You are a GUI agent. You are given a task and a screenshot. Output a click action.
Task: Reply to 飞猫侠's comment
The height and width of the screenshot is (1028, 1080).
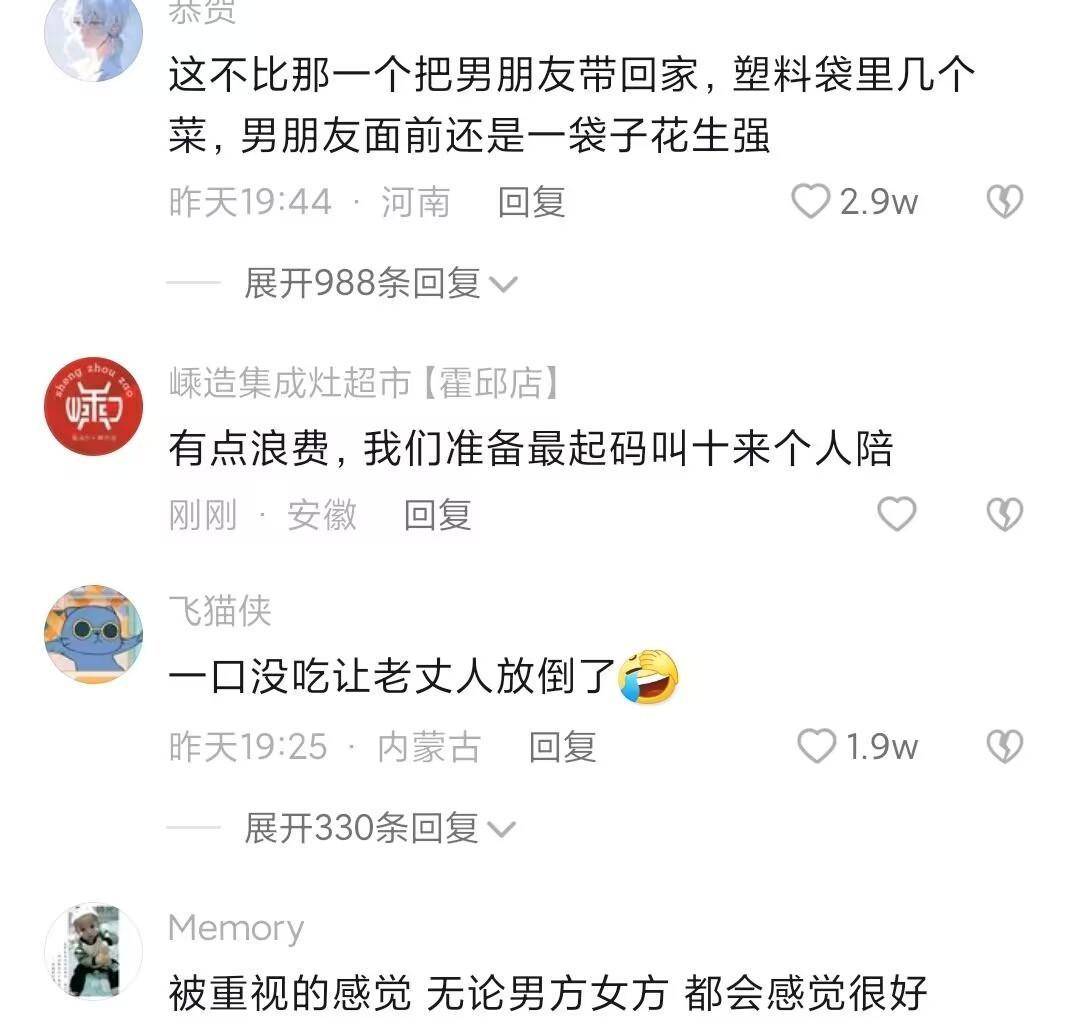[x=562, y=747]
